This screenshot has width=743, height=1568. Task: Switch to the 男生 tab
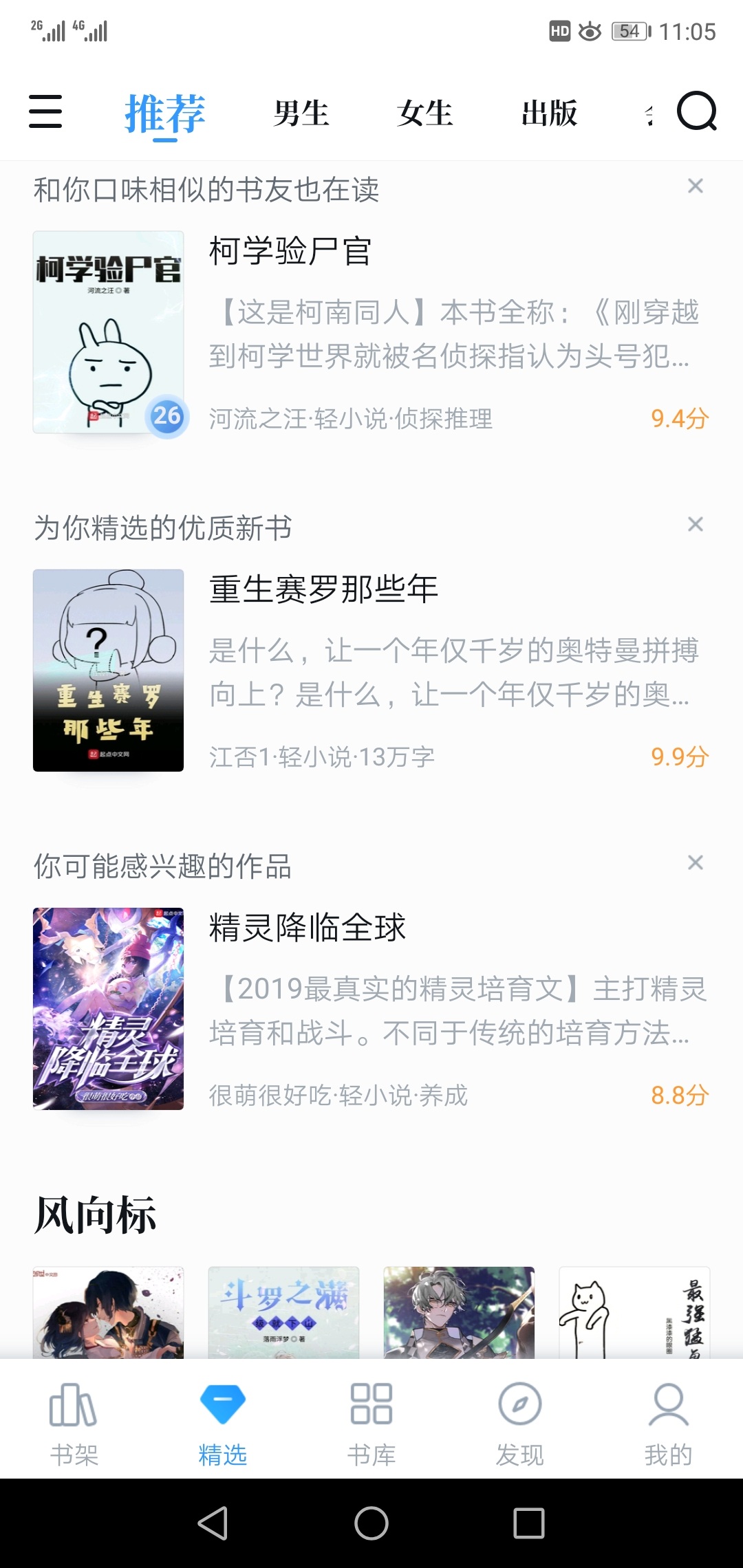point(301,113)
